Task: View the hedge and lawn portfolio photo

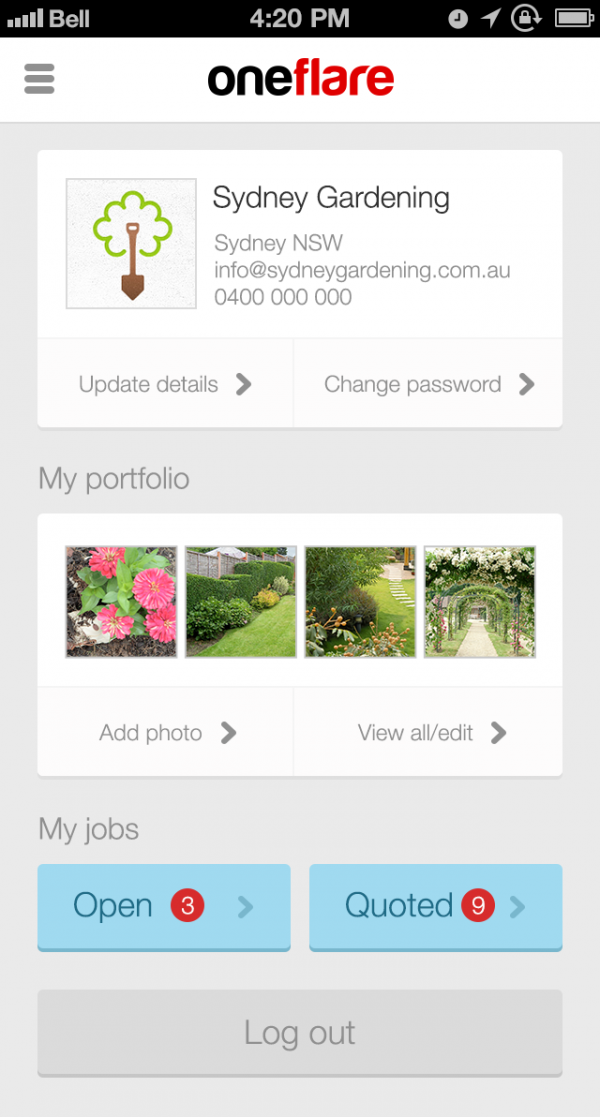Action: [241, 601]
